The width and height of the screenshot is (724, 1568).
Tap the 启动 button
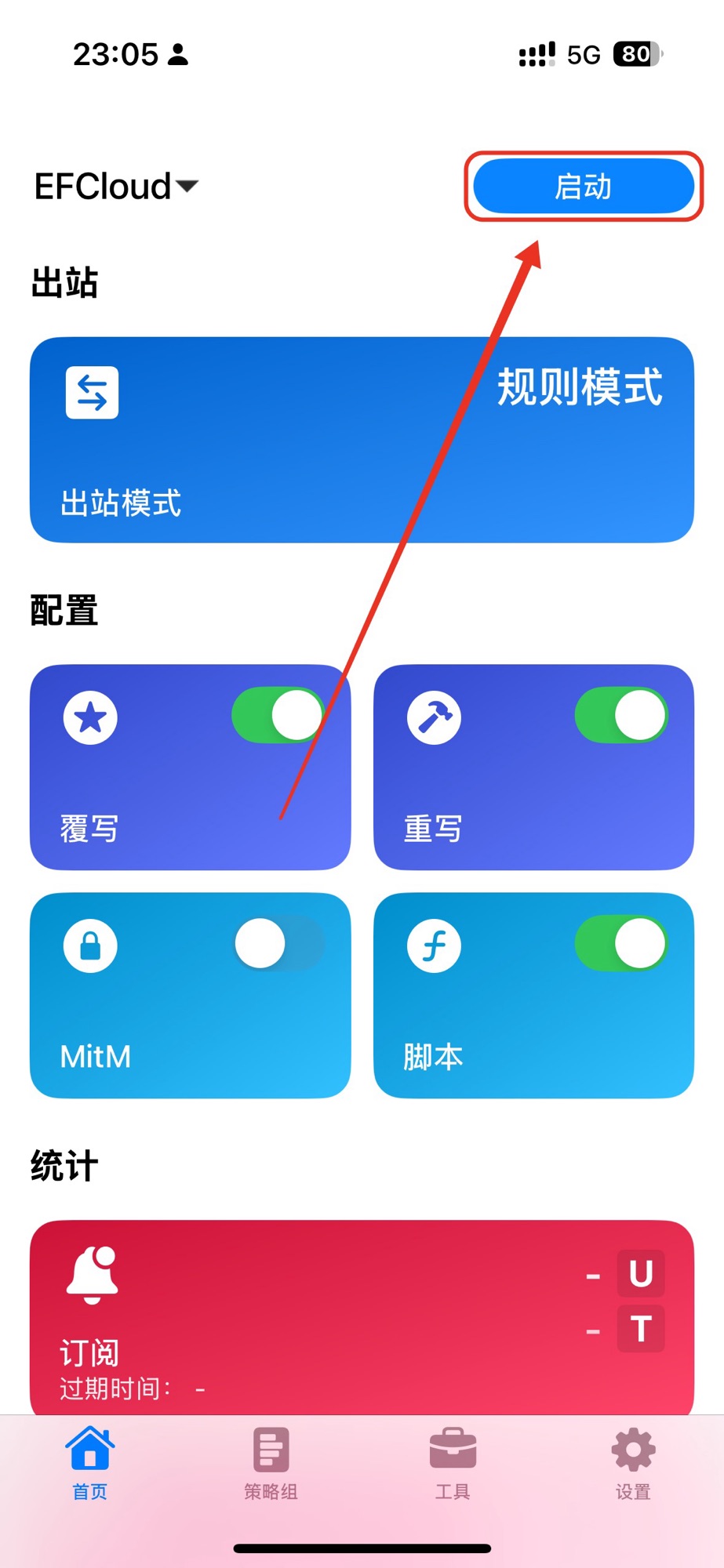(584, 187)
